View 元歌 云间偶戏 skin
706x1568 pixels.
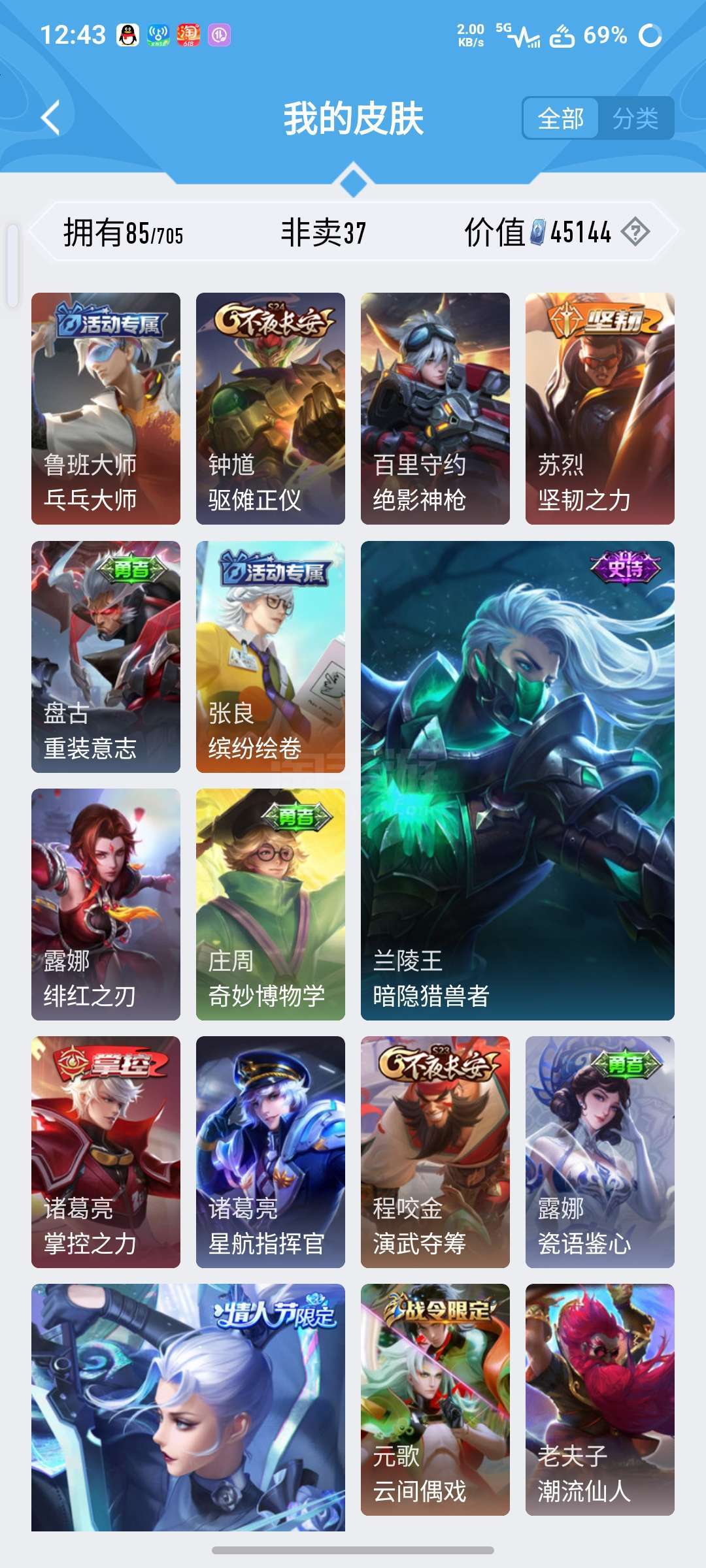(435, 1399)
